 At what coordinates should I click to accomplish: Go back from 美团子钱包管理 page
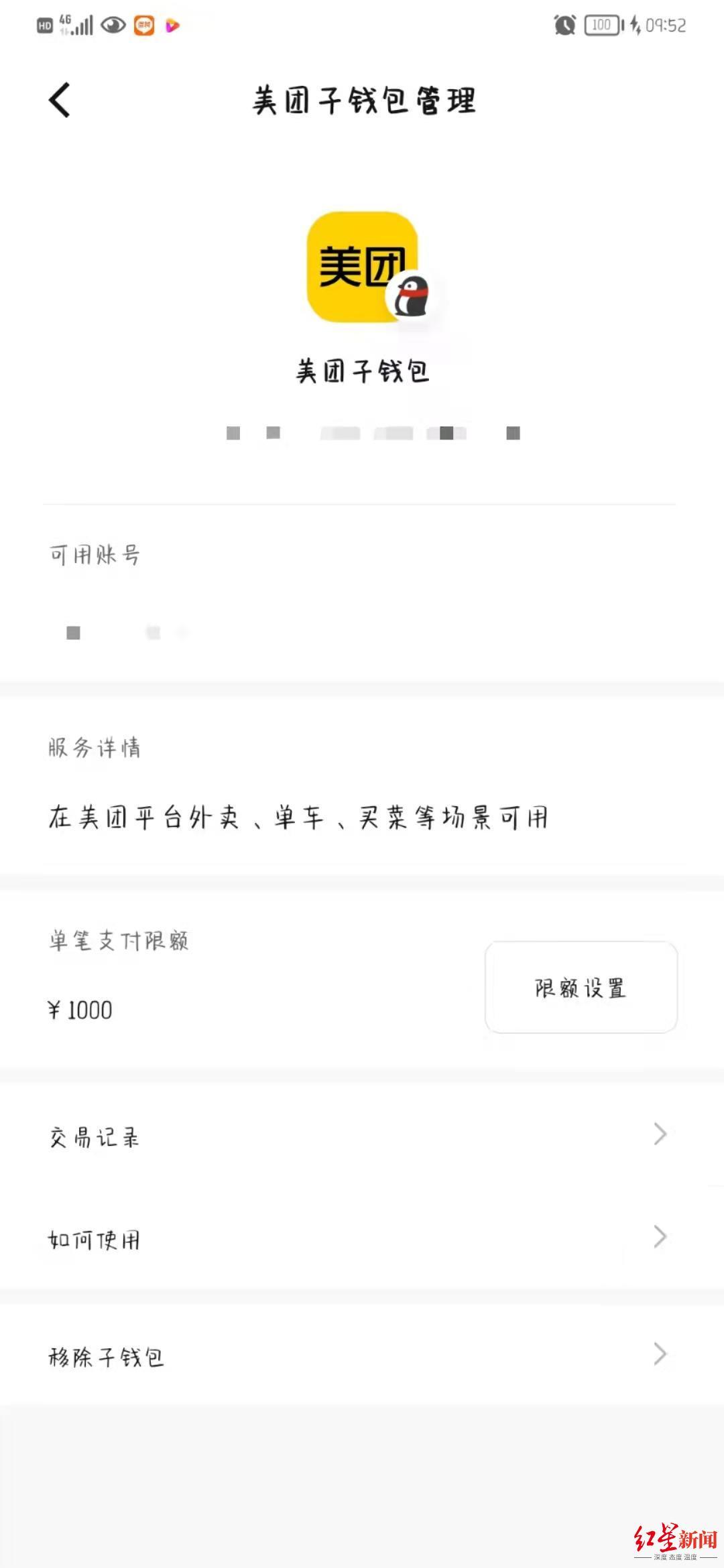[60, 101]
